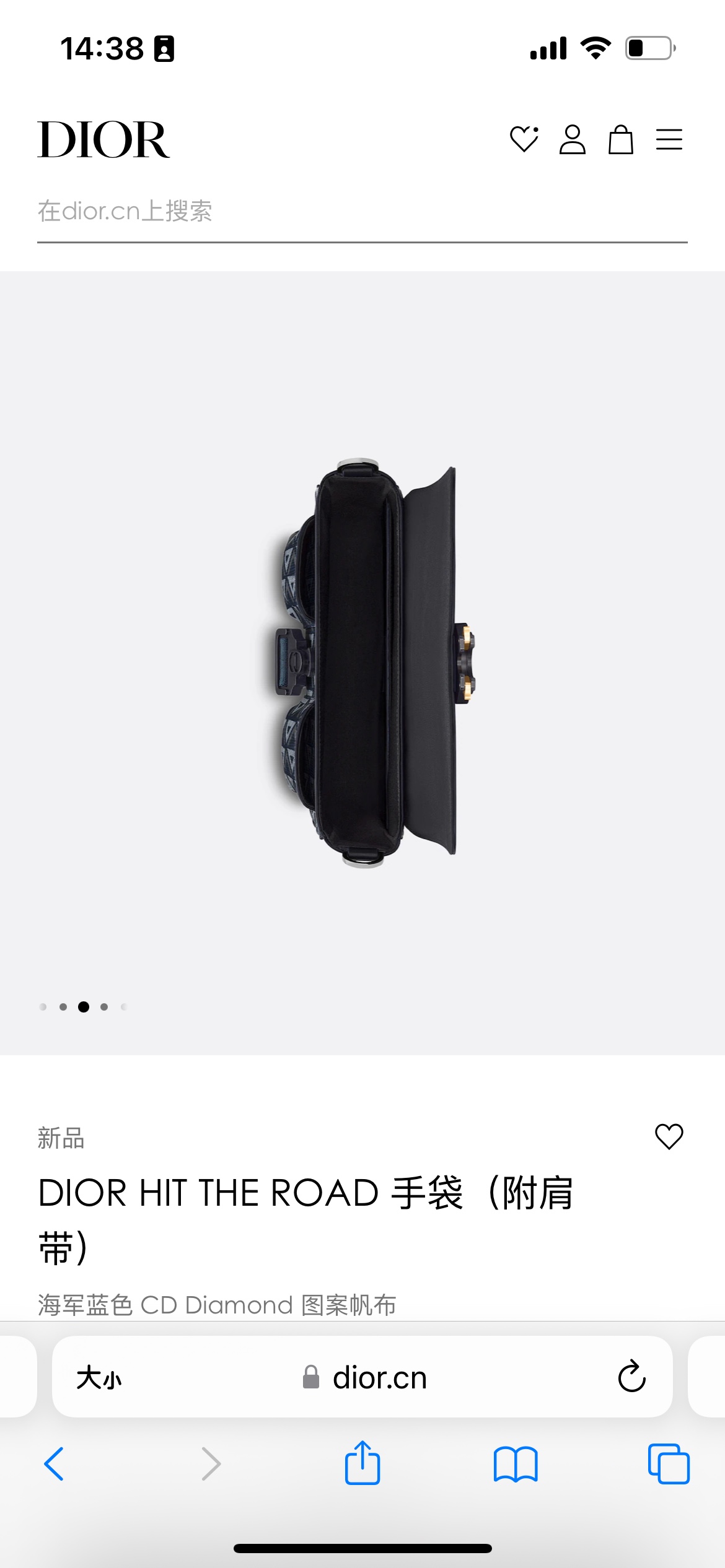
Task: Open Safari bookmarks
Action: [516, 1464]
